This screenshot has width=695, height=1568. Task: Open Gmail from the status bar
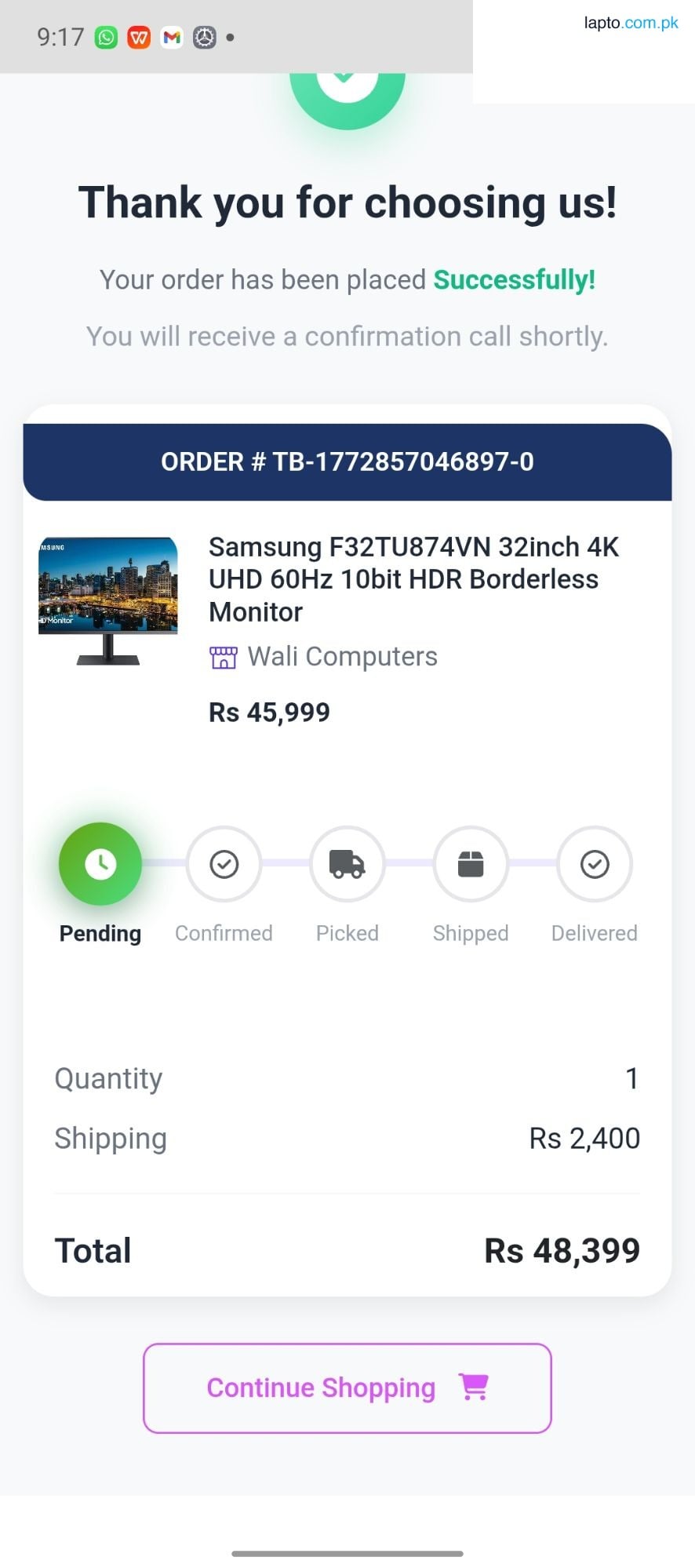pos(171,37)
